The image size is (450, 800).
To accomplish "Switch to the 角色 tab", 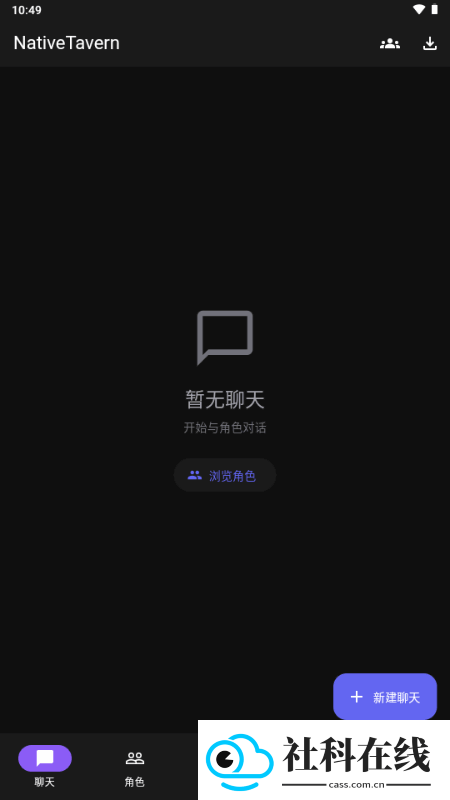I will click(x=135, y=766).
